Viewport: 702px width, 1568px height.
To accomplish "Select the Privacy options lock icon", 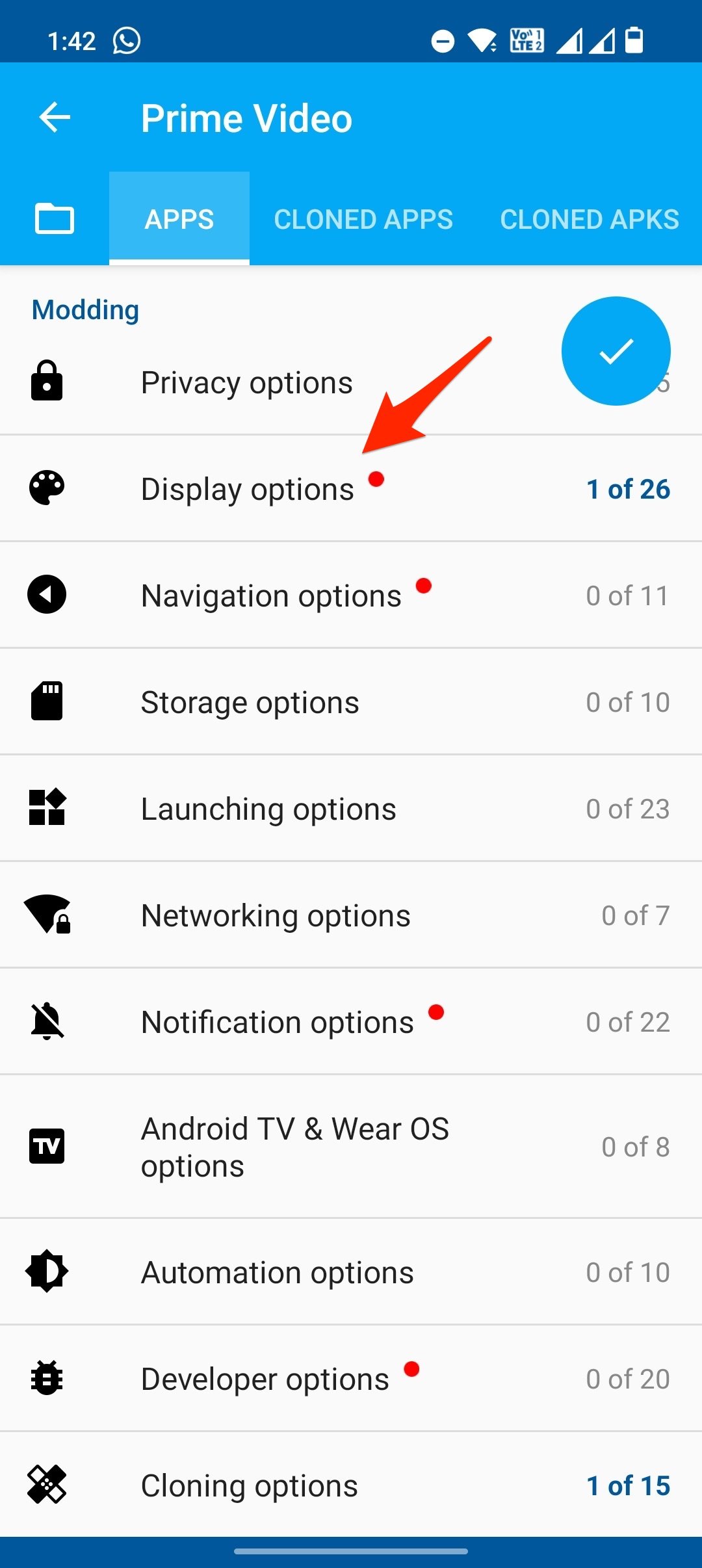I will [x=46, y=382].
